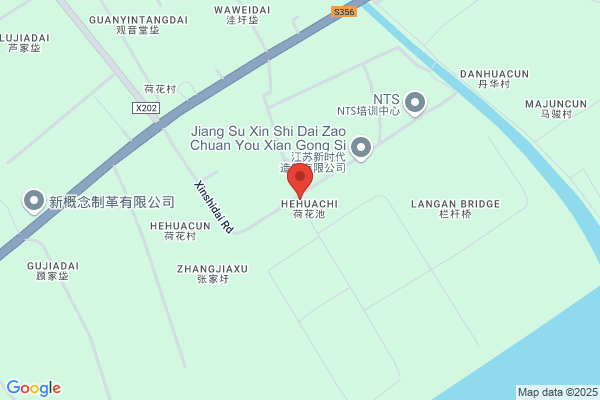Select the Jiang Su Xin Shi Dai place marker
Image resolution: width=600 pixels, height=400 pixels.
[x=360, y=148]
